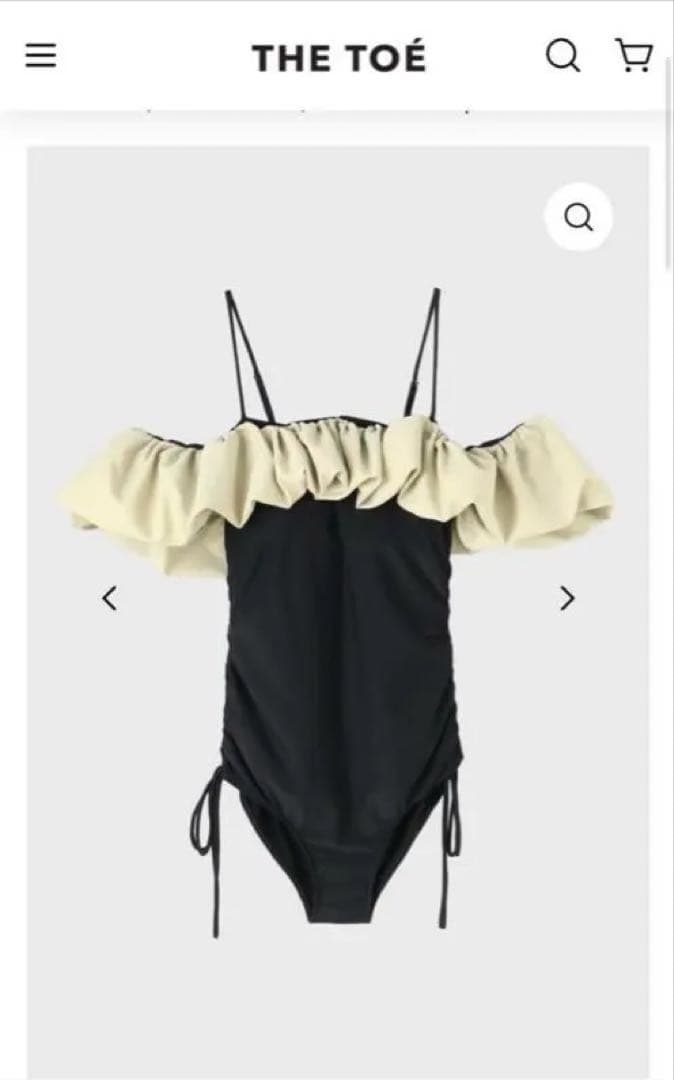Show the next product image
674x1080 pixels.
point(567,599)
